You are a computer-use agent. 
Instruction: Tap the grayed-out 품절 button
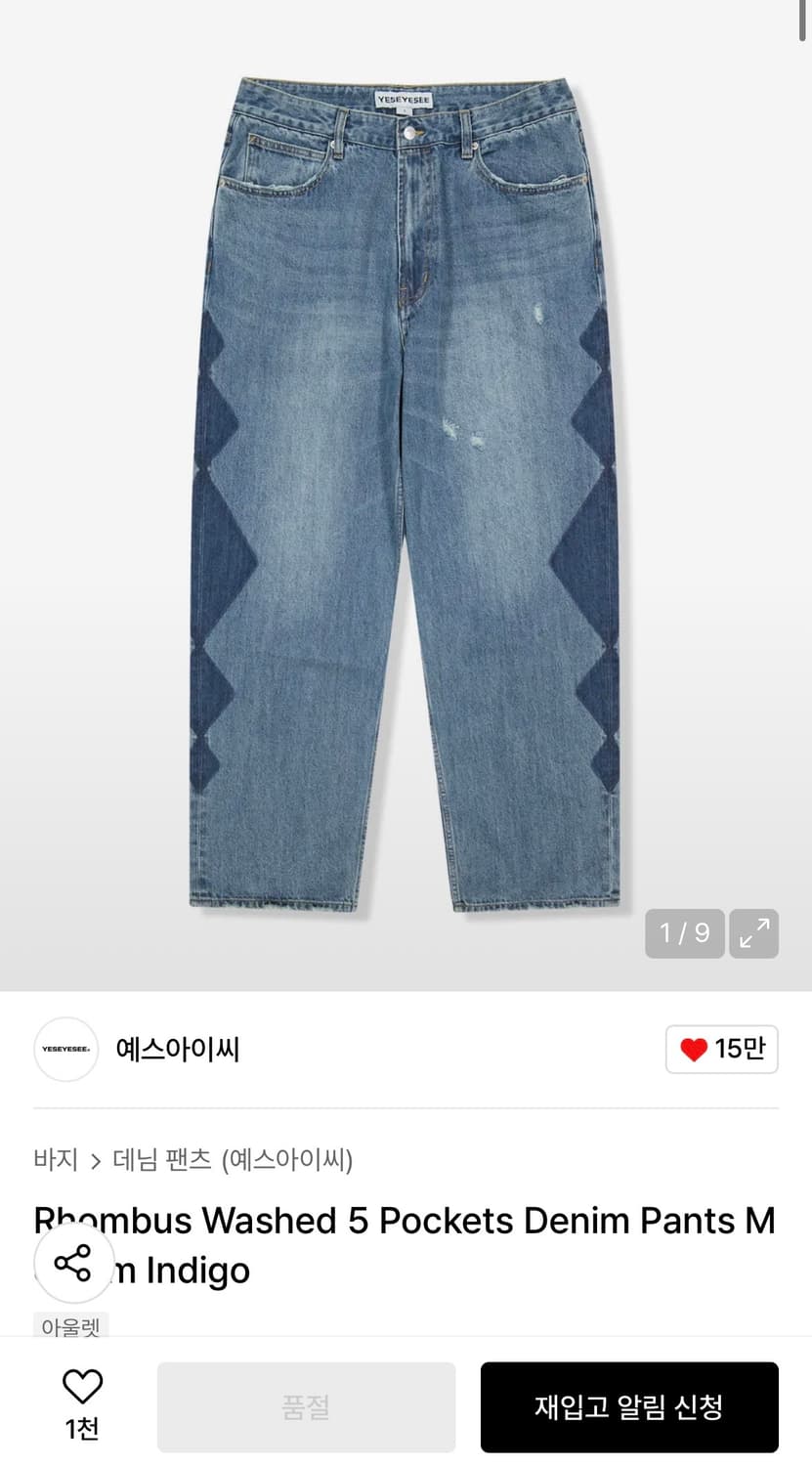click(305, 1405)
